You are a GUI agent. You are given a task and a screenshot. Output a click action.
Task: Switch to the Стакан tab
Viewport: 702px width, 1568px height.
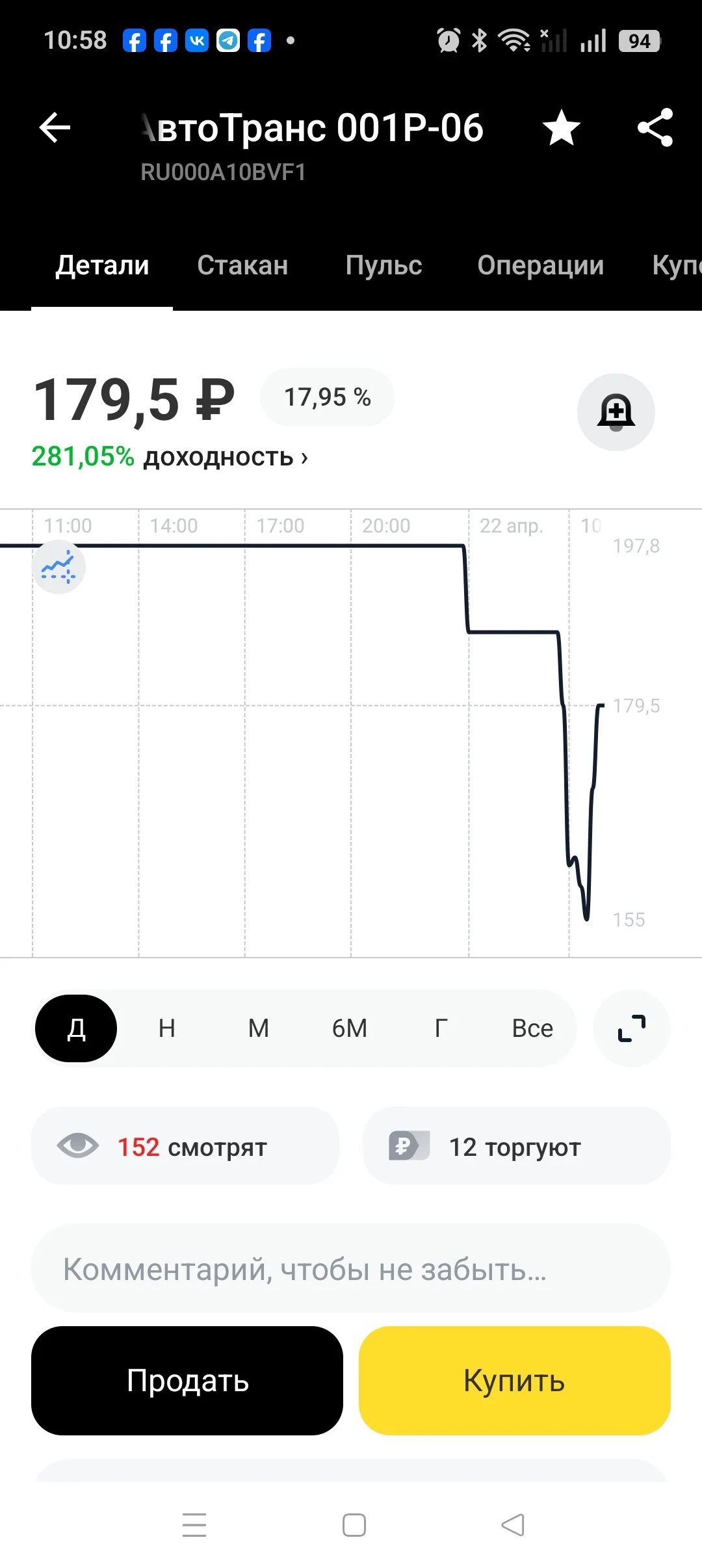pos(242,265)
